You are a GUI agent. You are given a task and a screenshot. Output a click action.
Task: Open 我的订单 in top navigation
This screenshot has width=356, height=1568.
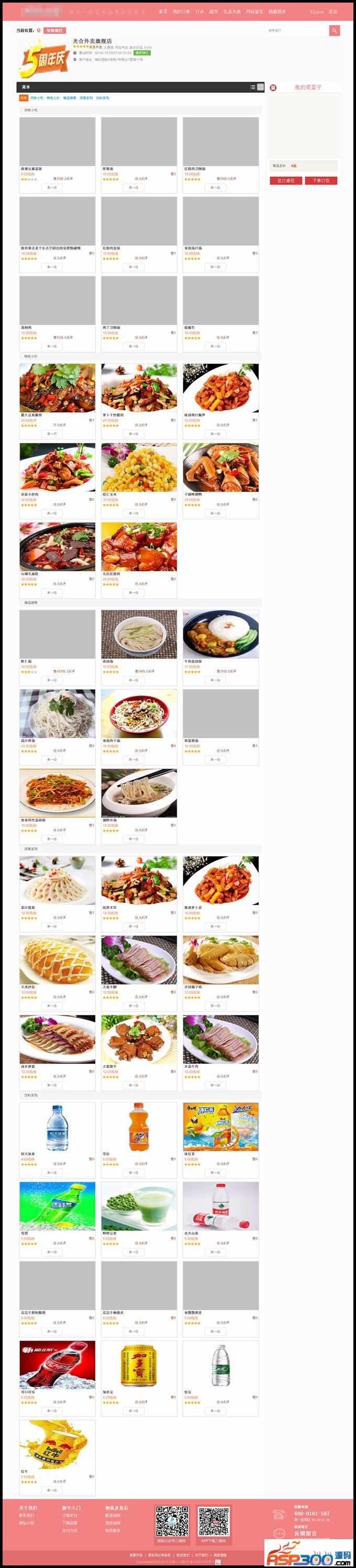pyautogui.click(x=181, y=12)
